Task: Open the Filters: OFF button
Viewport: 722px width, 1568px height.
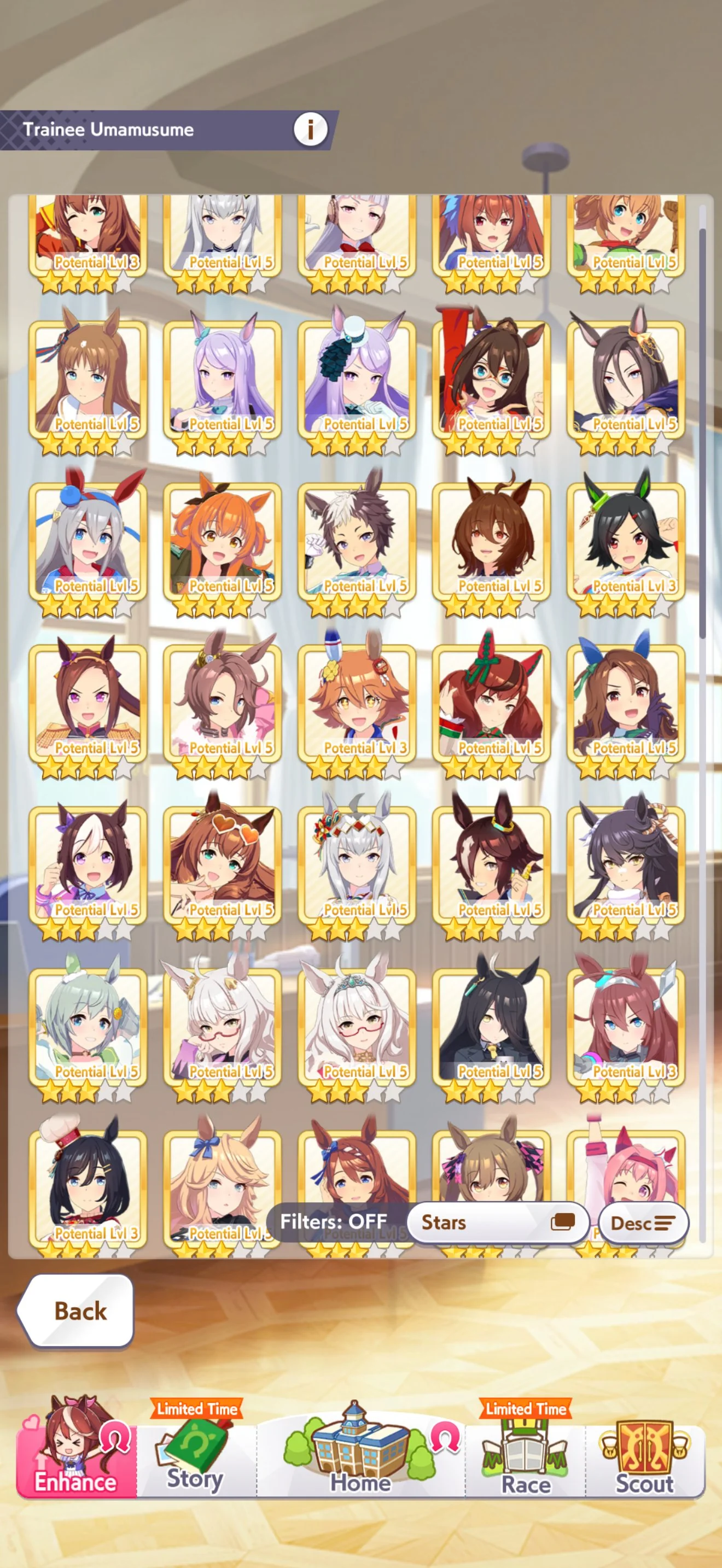Action: coord(333,1221)
